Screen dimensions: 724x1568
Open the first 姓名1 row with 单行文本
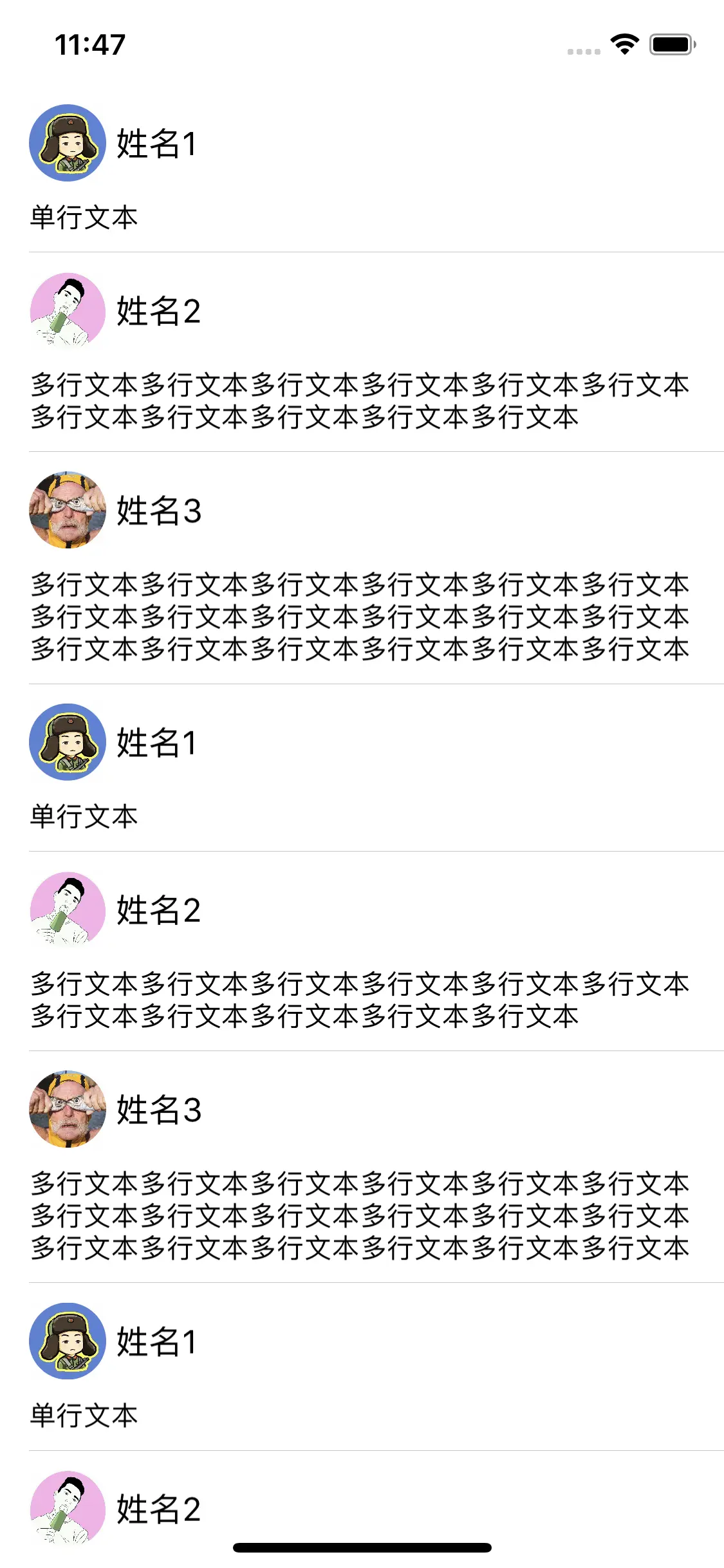pyautogui.click(x=362, y=169)
